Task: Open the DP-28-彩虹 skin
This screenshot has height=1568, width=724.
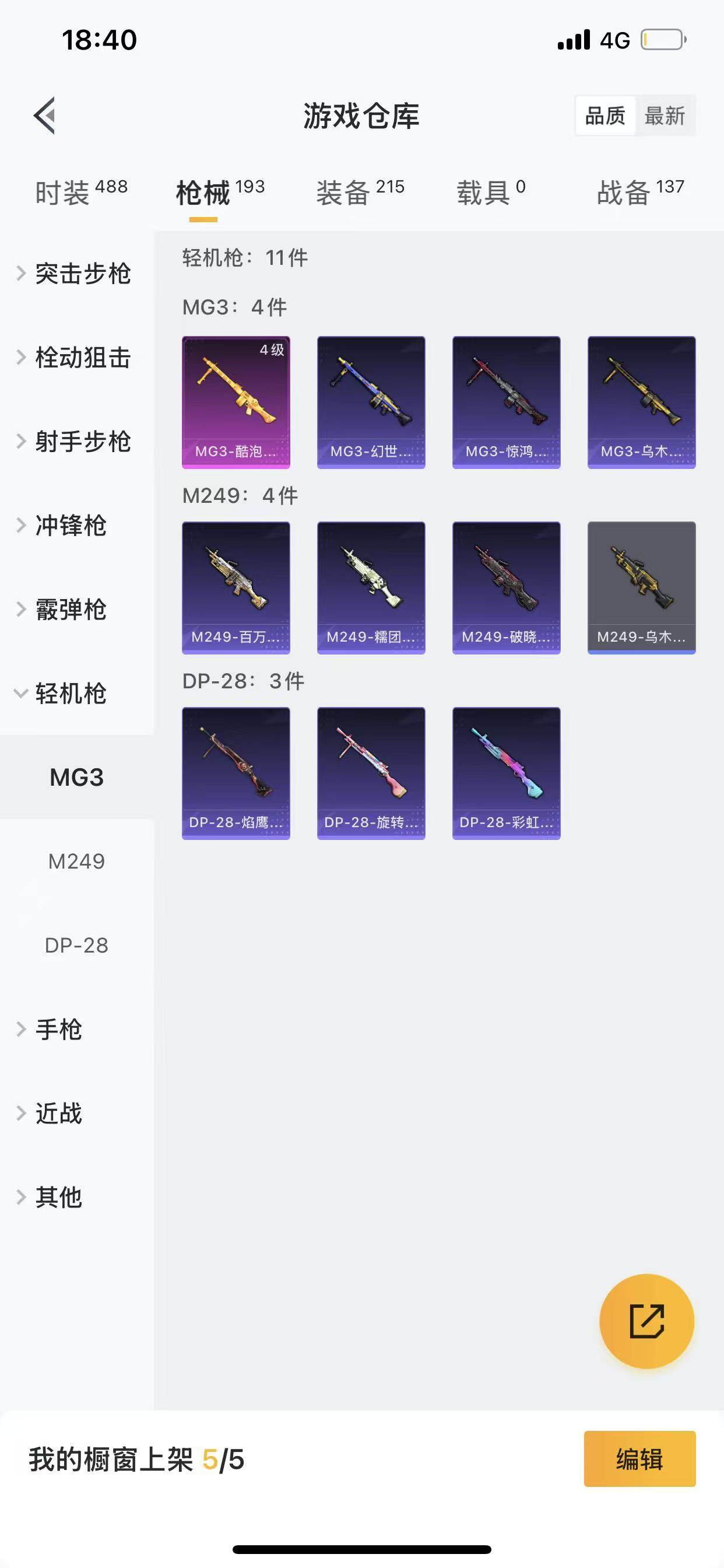Action: 506,773
